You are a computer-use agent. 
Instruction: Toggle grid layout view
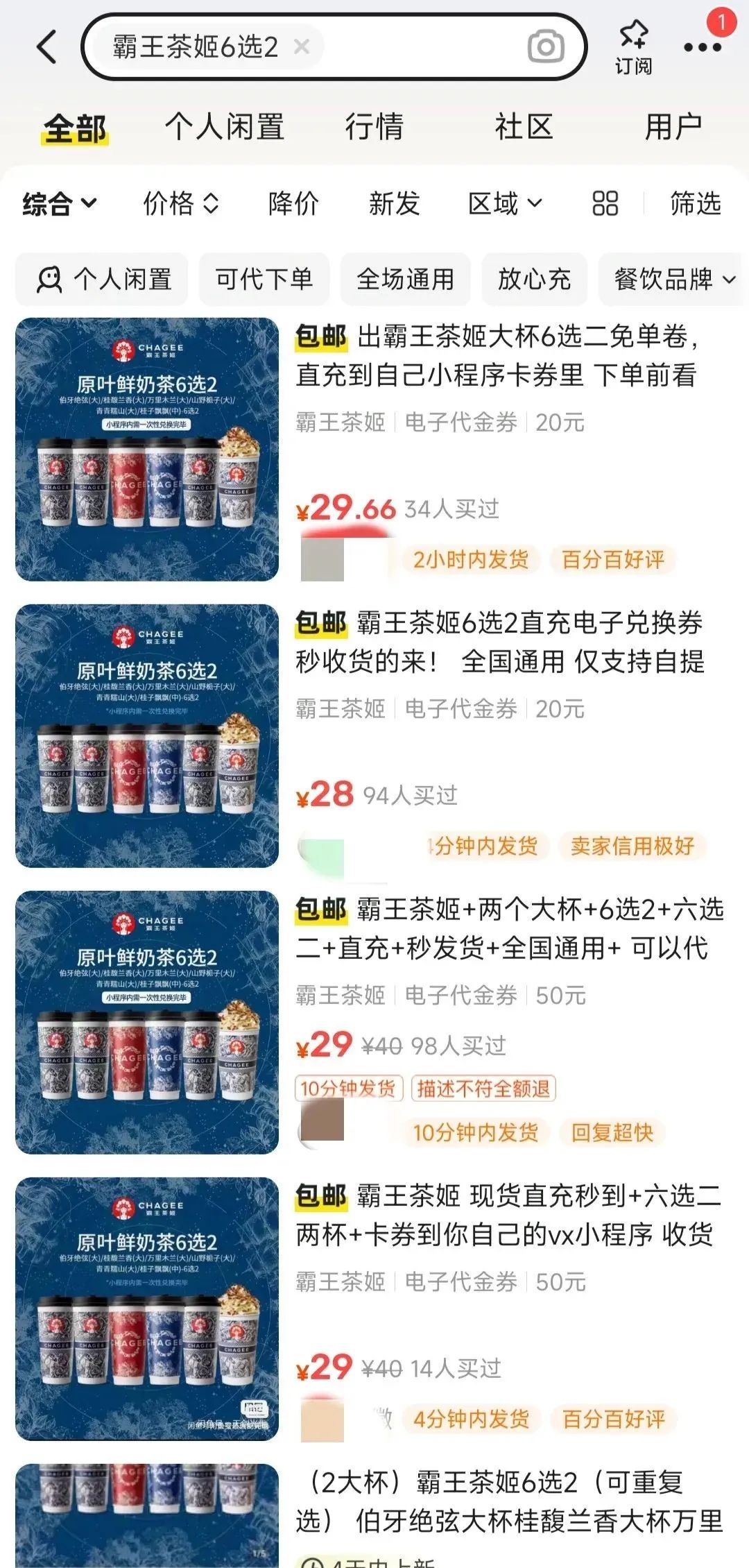pyautogui.click(x=605, y=203)
